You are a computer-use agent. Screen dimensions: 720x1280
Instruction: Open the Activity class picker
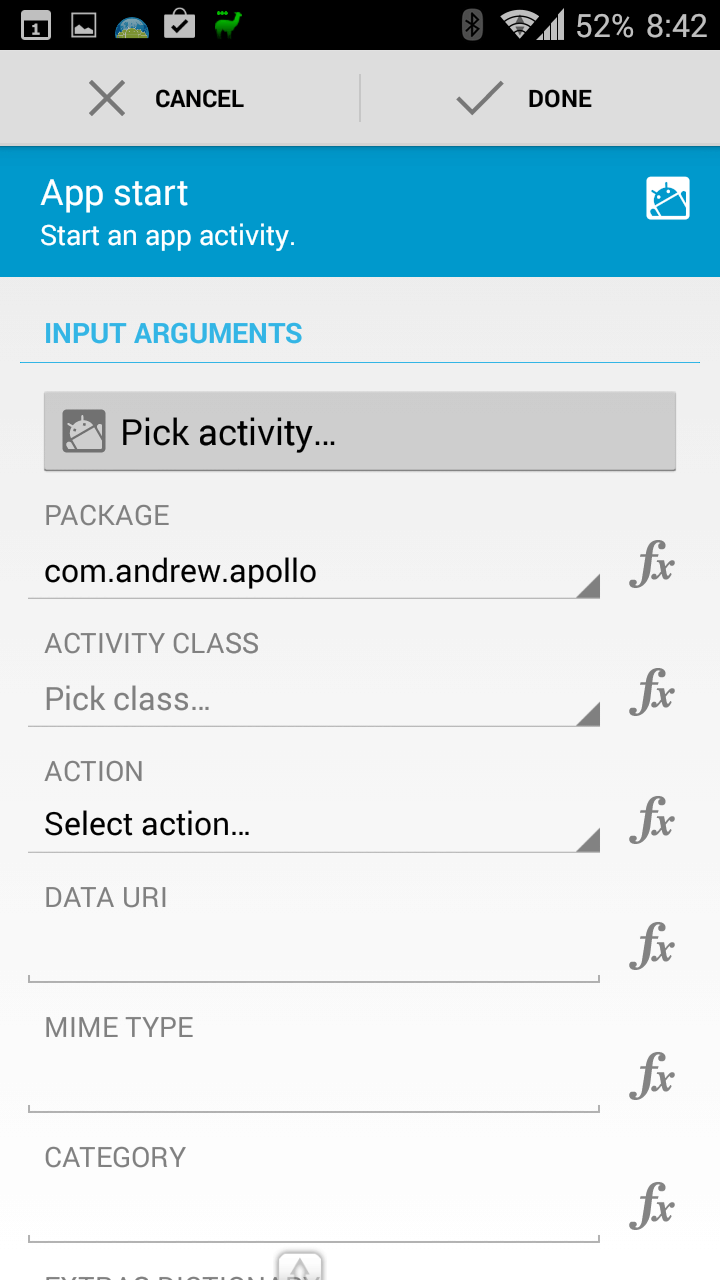(x=314, y=699)
